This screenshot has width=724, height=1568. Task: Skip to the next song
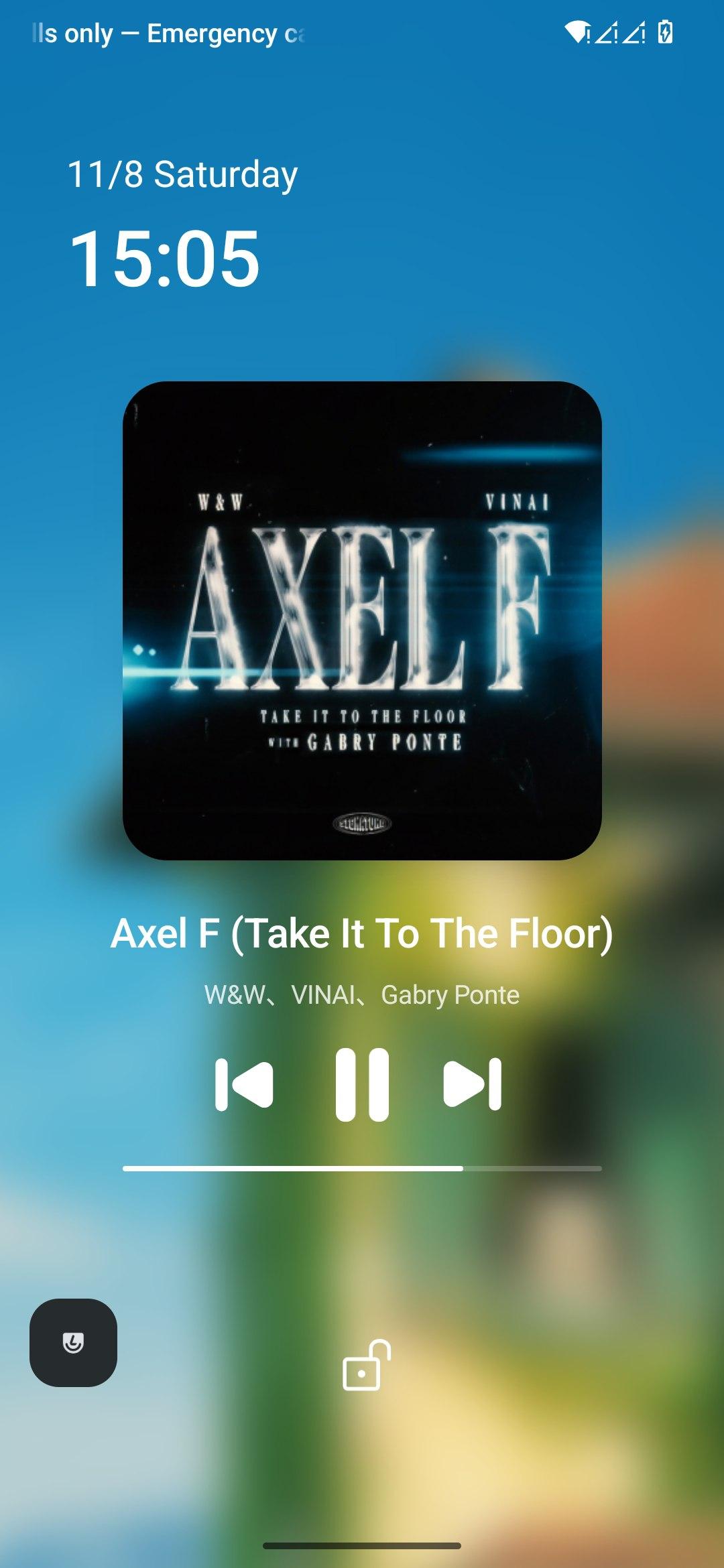tap(473, 1084)
